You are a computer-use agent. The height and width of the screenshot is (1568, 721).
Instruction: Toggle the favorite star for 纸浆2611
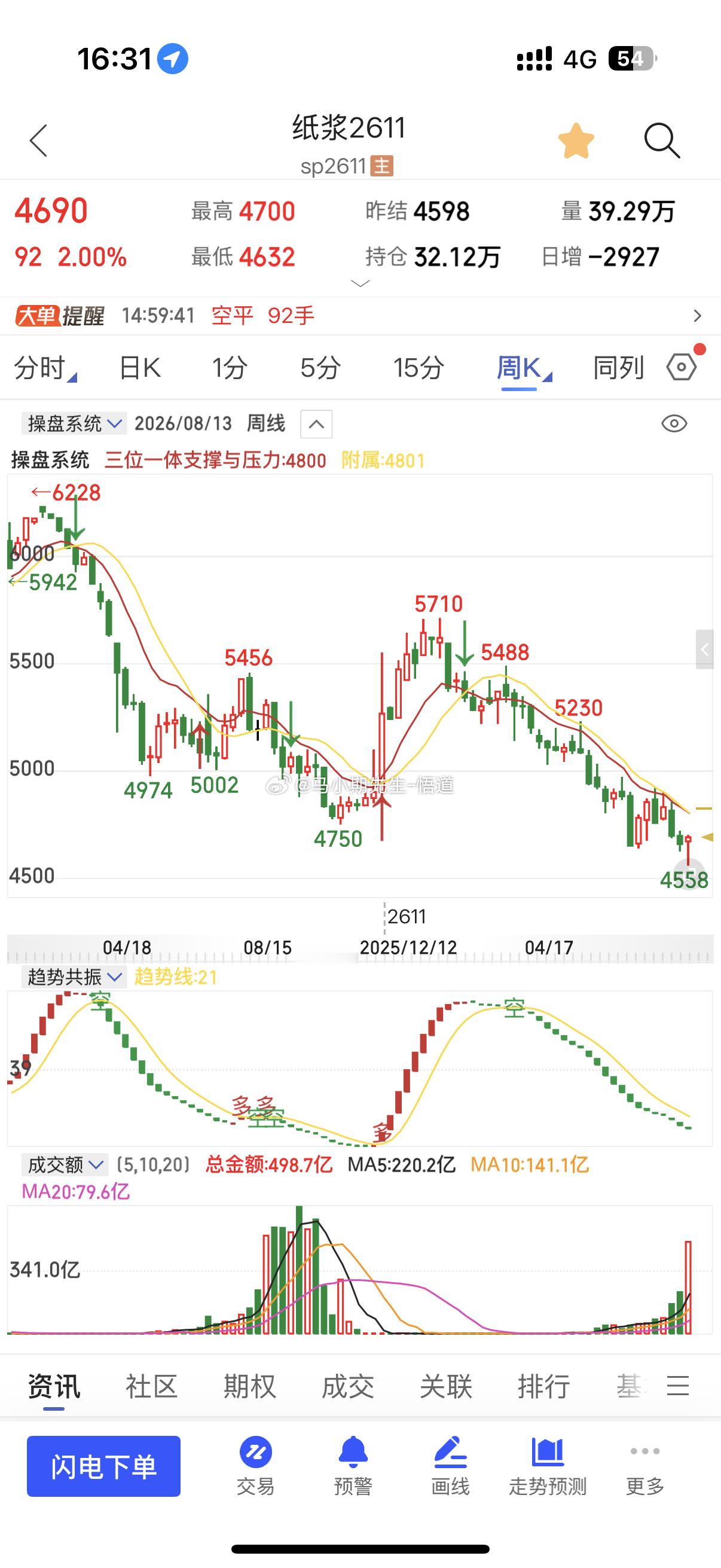point(576,141)
